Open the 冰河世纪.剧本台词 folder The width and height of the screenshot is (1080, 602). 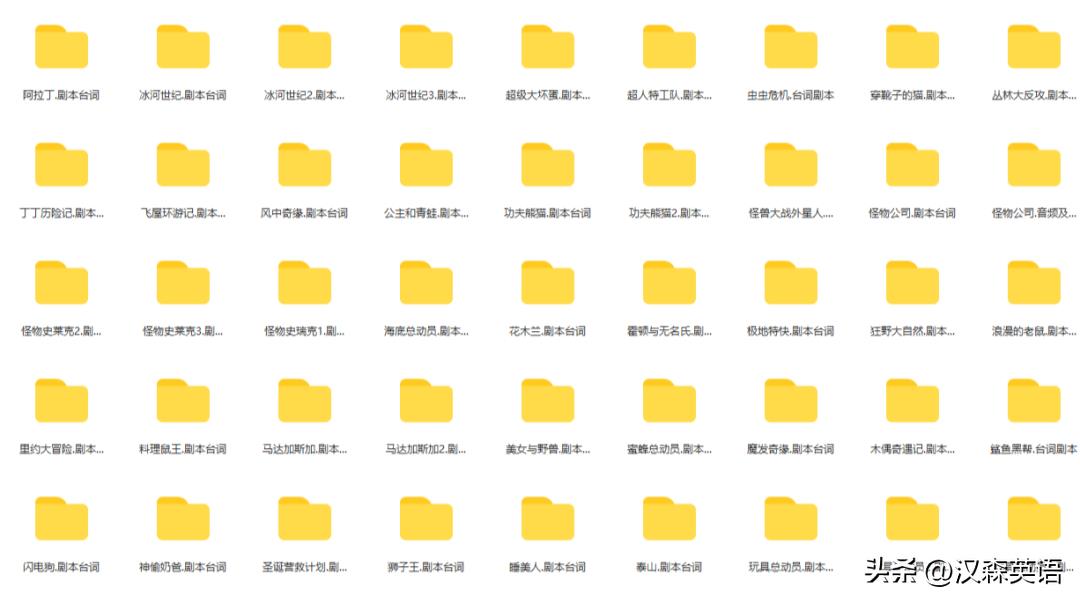(183, 48)
